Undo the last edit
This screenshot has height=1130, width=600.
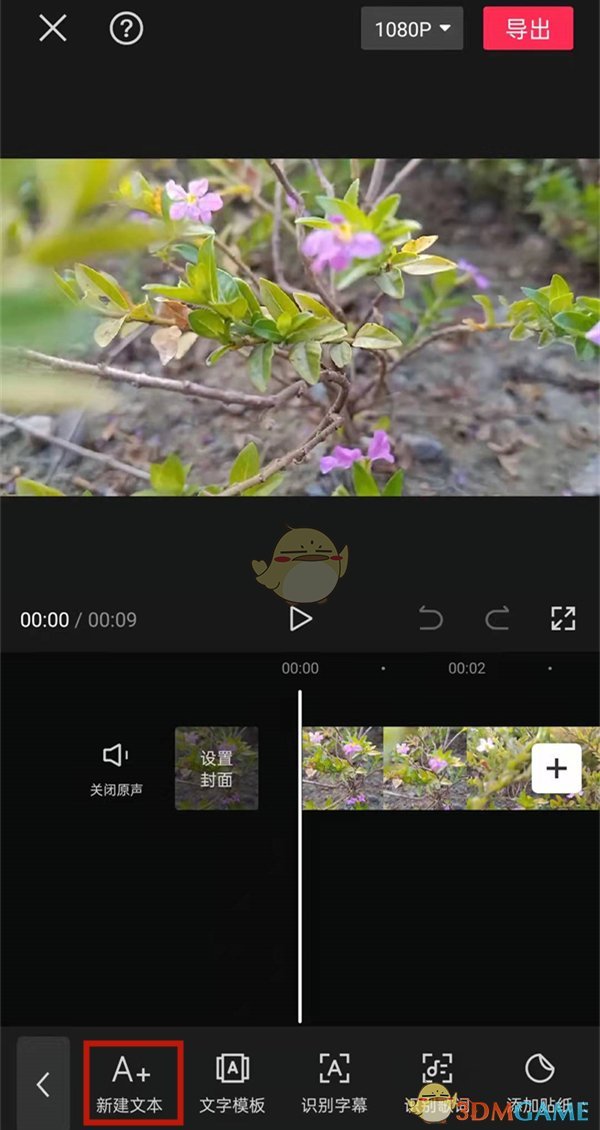pos(430,619)
